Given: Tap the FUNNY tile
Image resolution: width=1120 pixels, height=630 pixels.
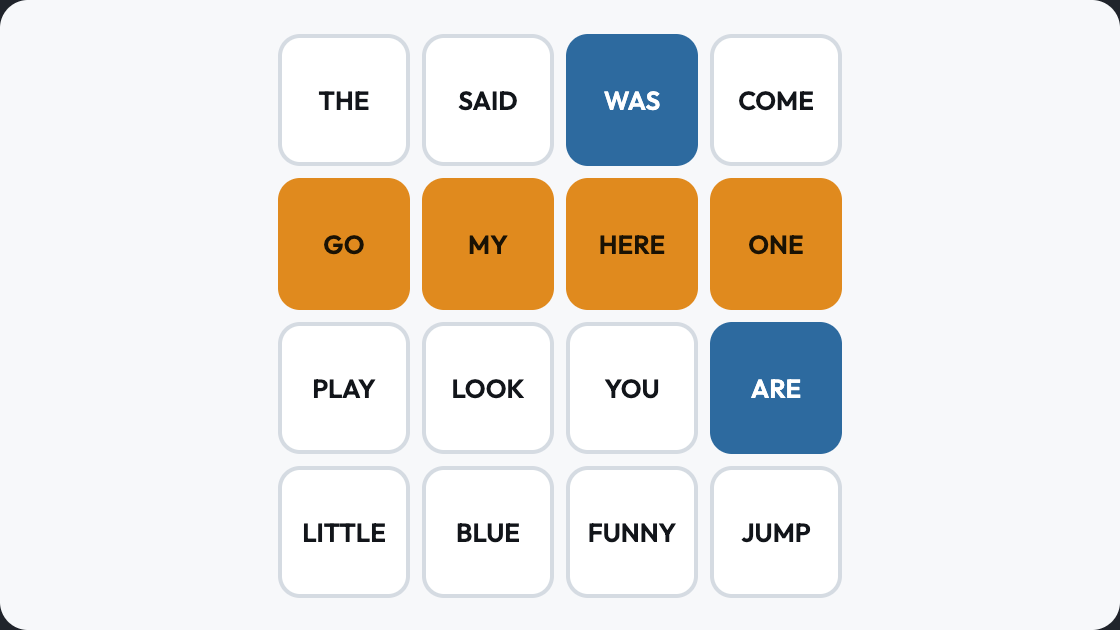Looking at the screenshot, I should click(x=632, y=532).
